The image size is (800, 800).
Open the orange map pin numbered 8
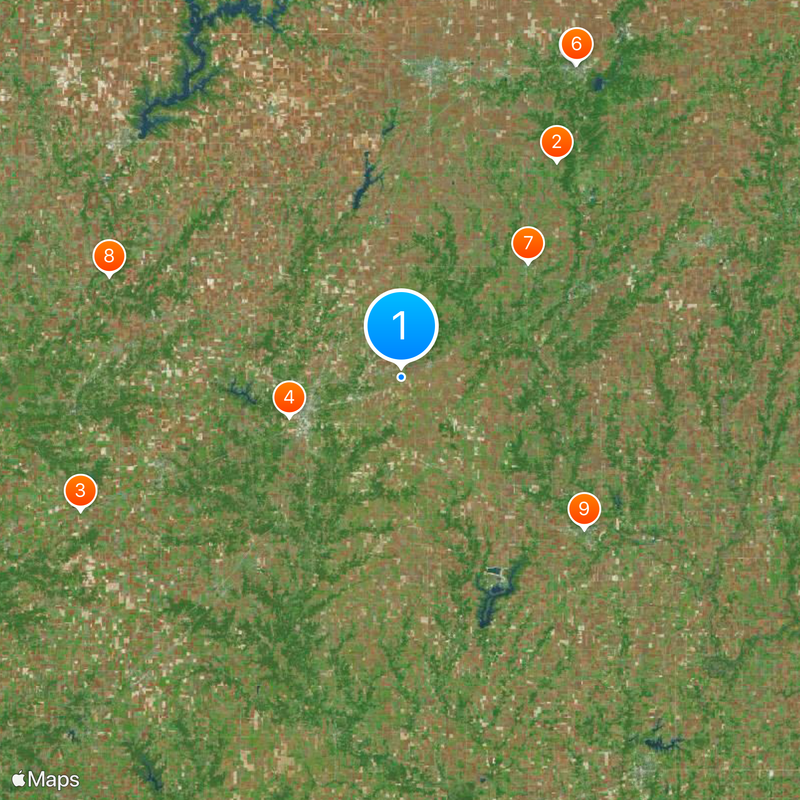coord(108,255)
